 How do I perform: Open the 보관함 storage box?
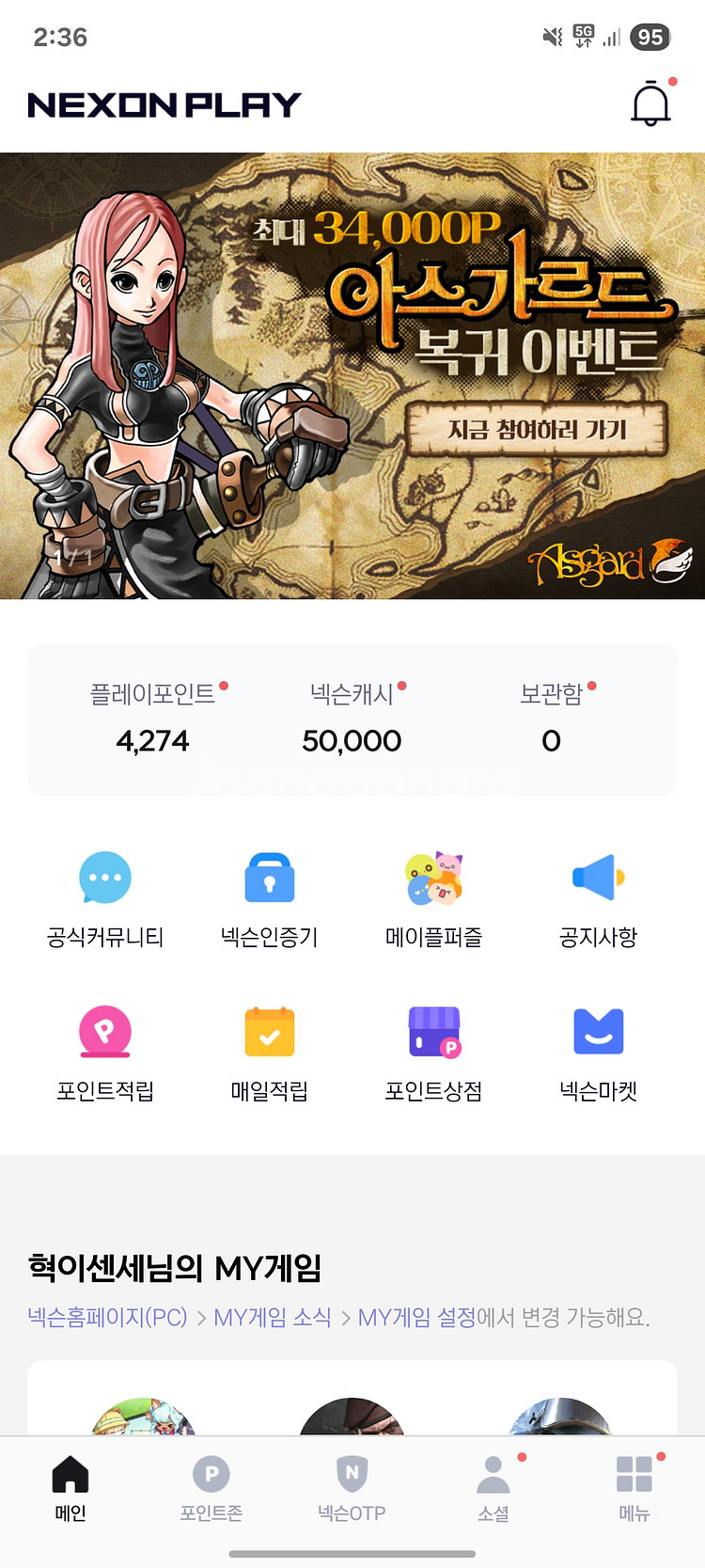(552, 720)
